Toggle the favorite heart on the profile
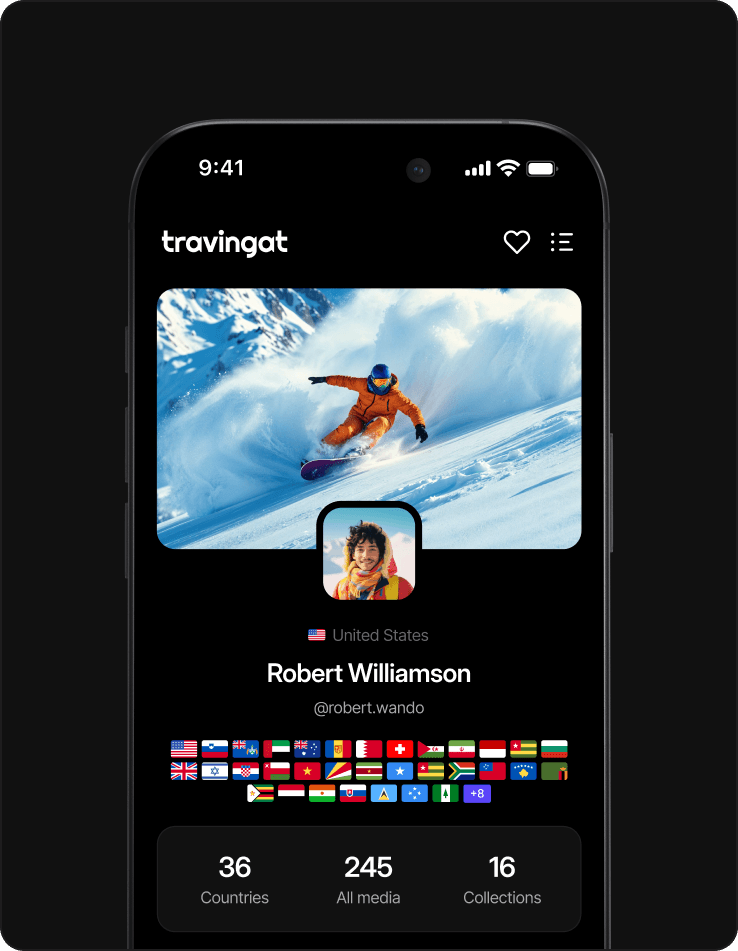This screenshot has height=951, width=738. point(516,242)
